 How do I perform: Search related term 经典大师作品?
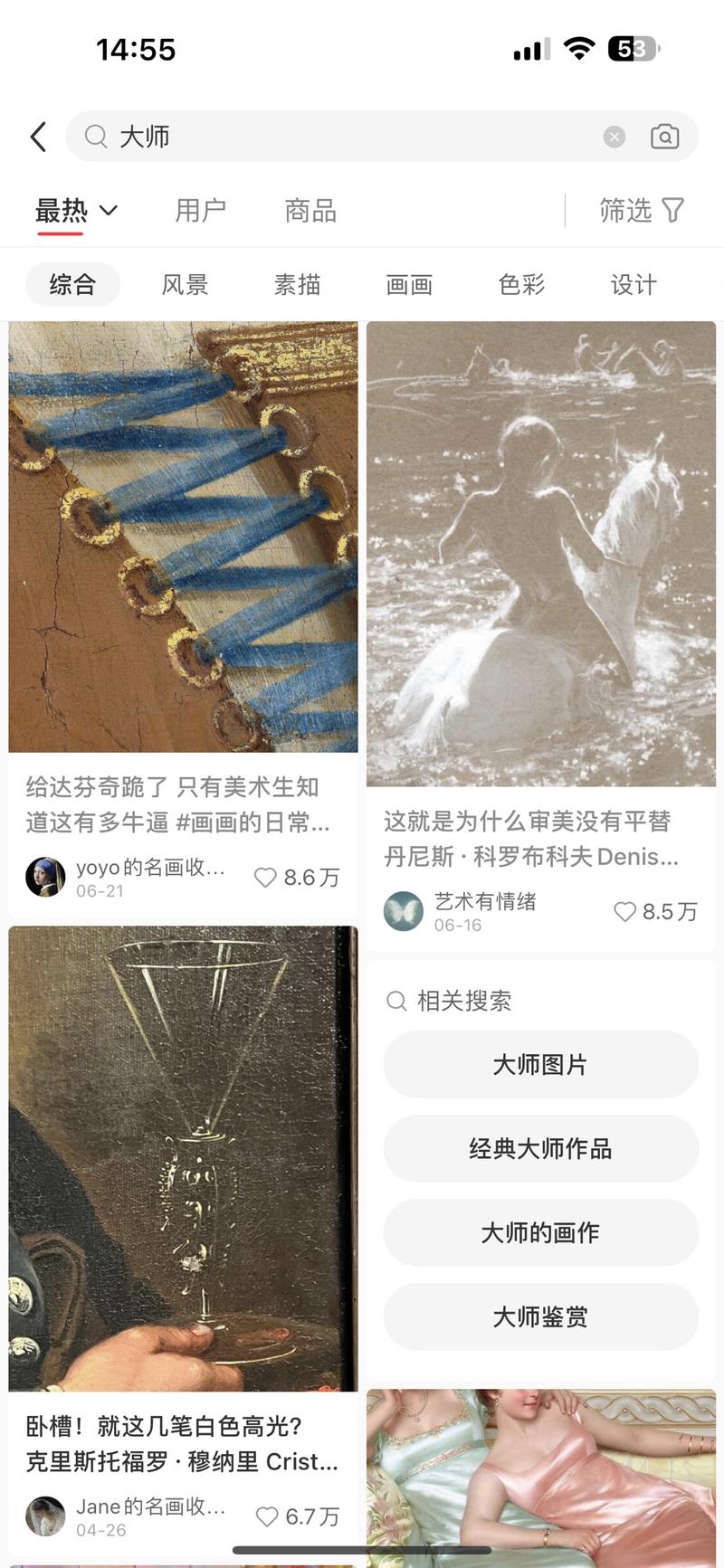[540, 1149]
